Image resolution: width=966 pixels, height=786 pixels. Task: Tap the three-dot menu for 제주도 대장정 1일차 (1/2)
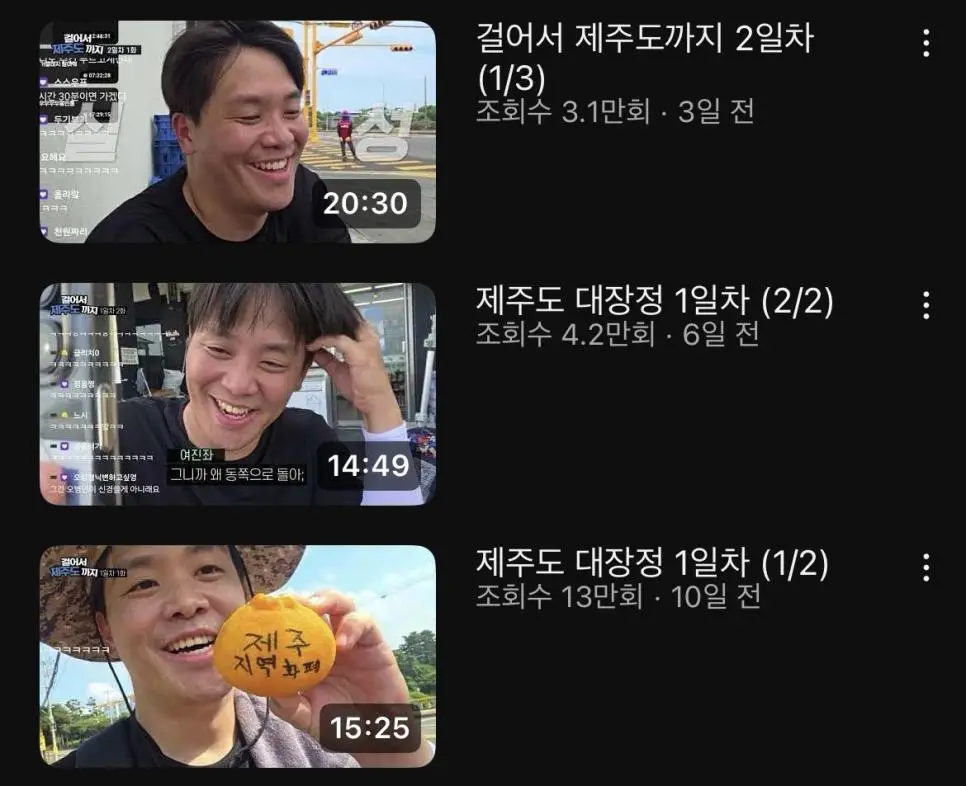click(926, 567)
